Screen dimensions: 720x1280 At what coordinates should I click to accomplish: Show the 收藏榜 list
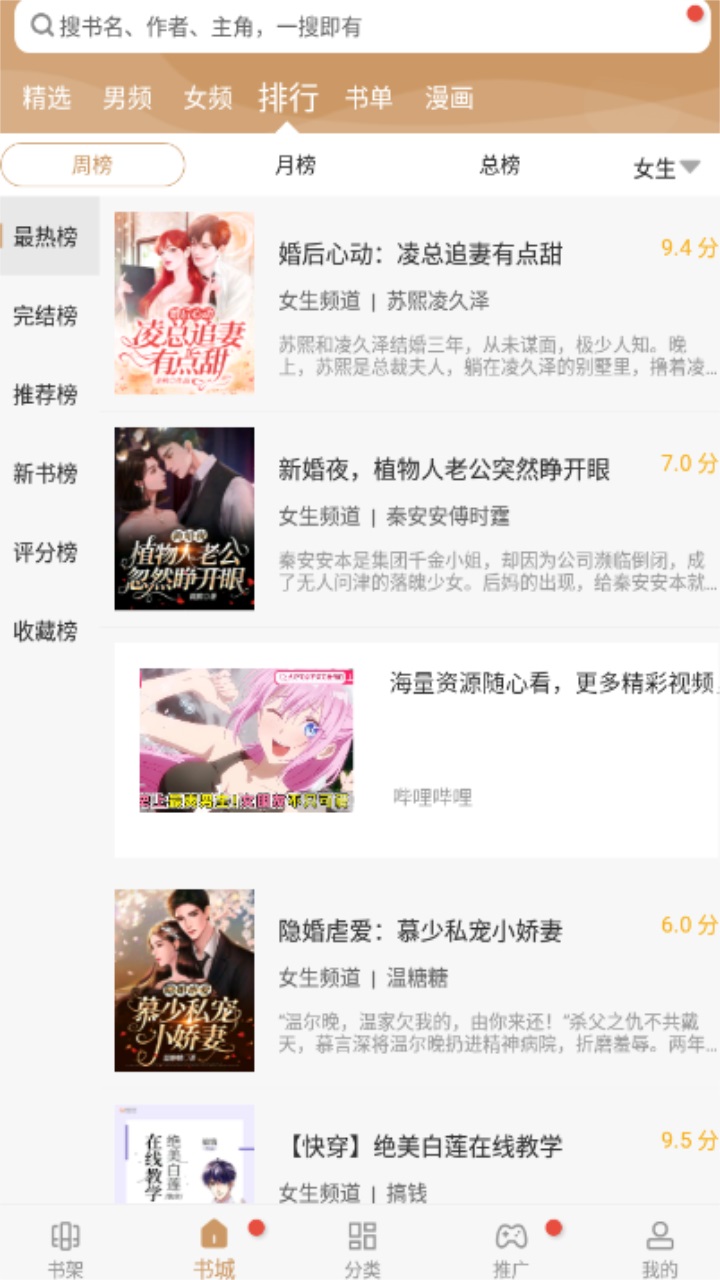coord(45,631)
